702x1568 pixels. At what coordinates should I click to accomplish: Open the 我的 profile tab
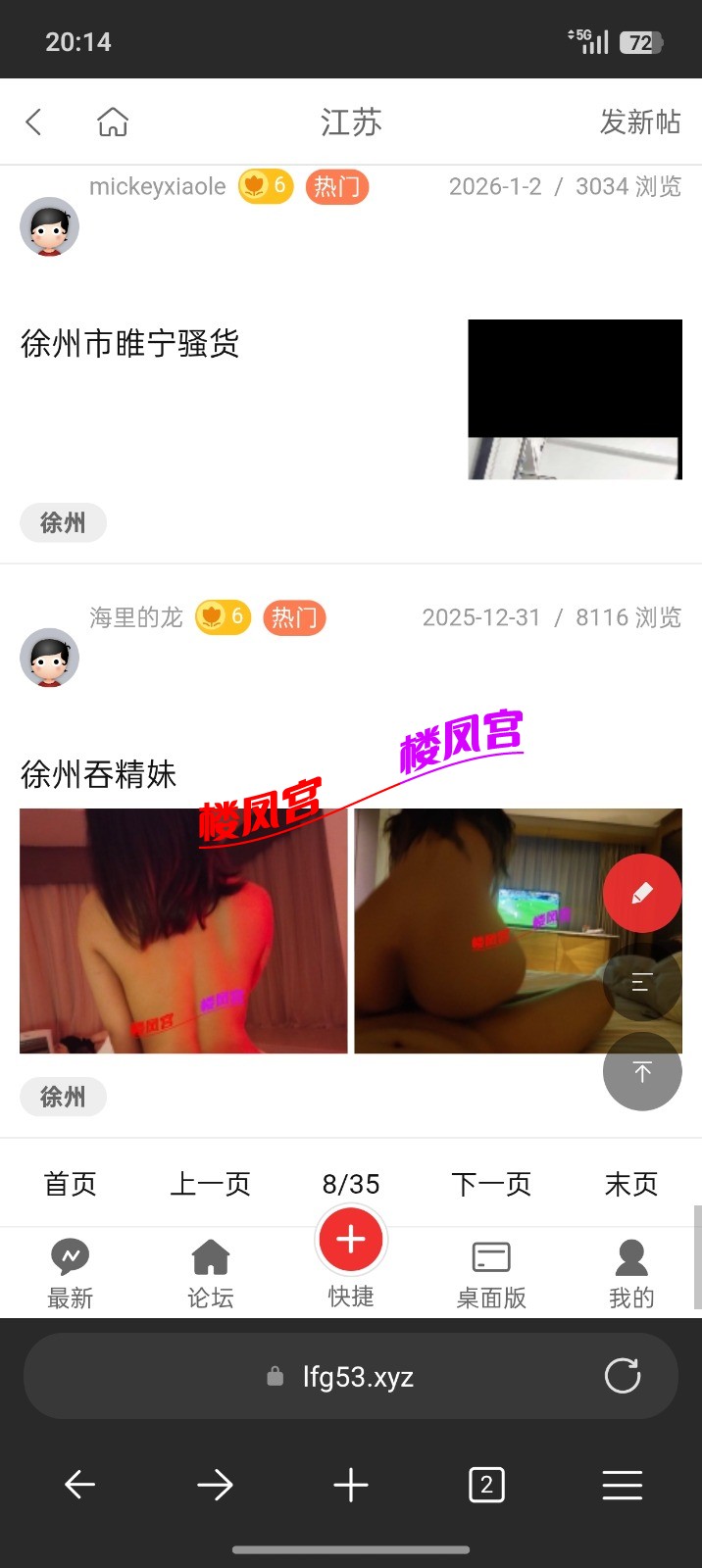coord(631,1273)
